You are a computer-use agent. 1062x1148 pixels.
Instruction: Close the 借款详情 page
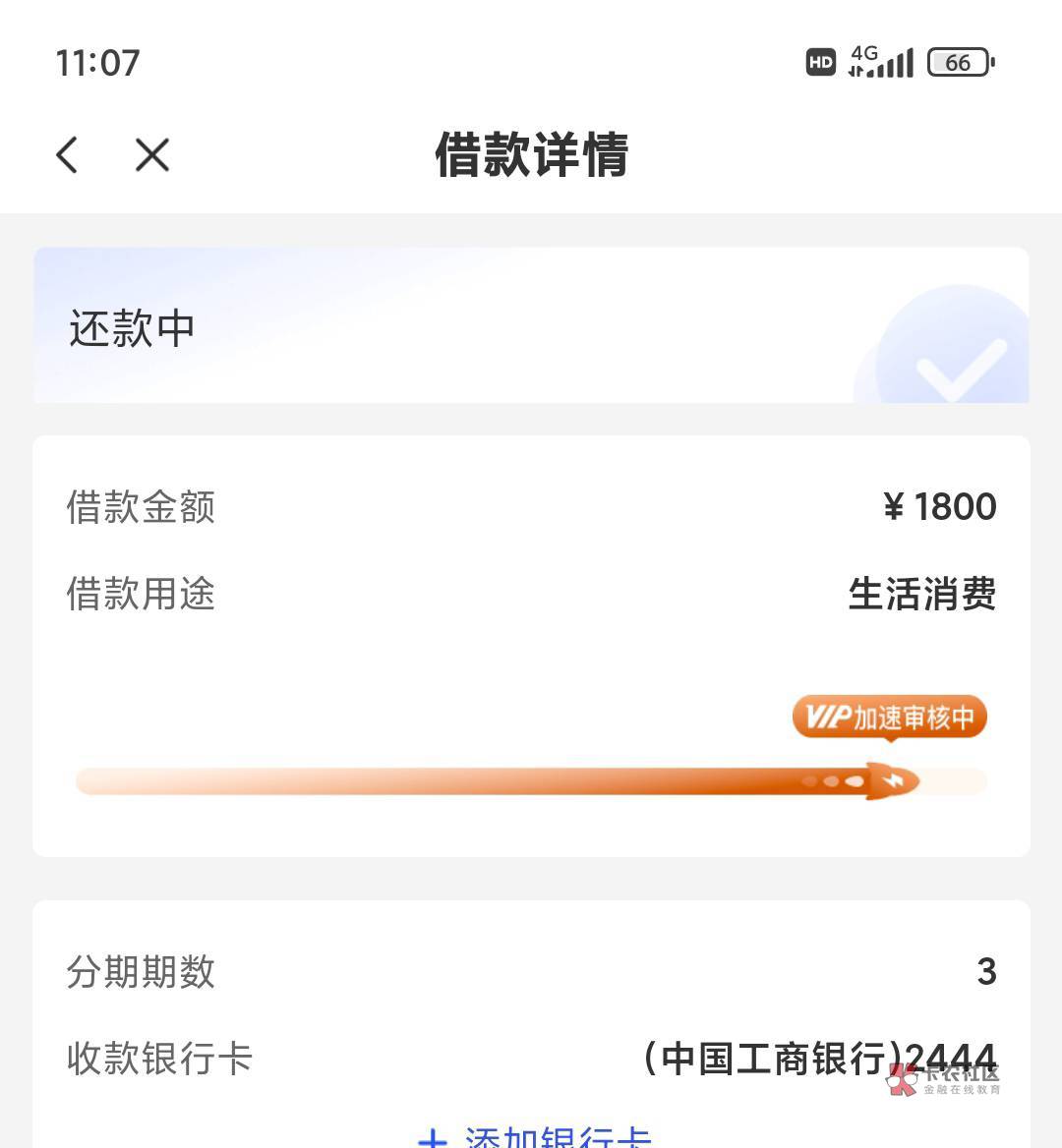point(152,155)
